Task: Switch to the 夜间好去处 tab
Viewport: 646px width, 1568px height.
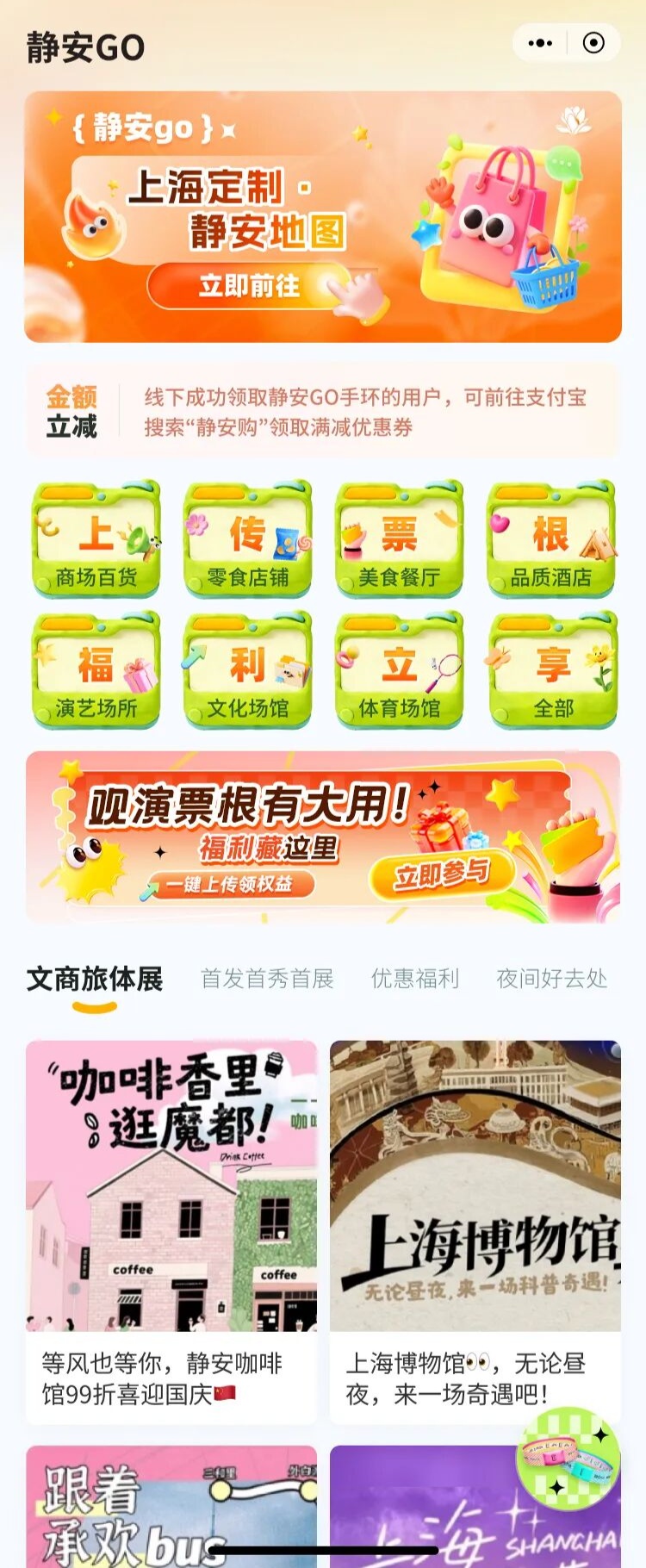Action: pyautogui.click(x=552, y=979)
